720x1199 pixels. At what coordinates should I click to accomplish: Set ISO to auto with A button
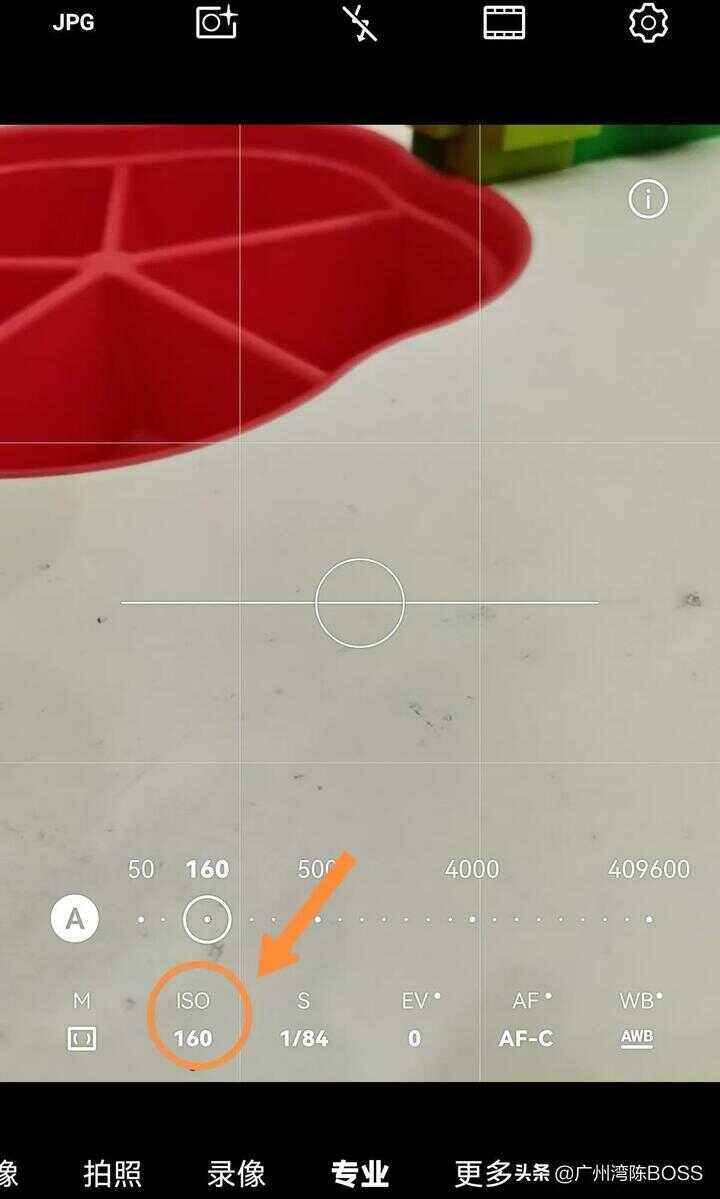75,919
